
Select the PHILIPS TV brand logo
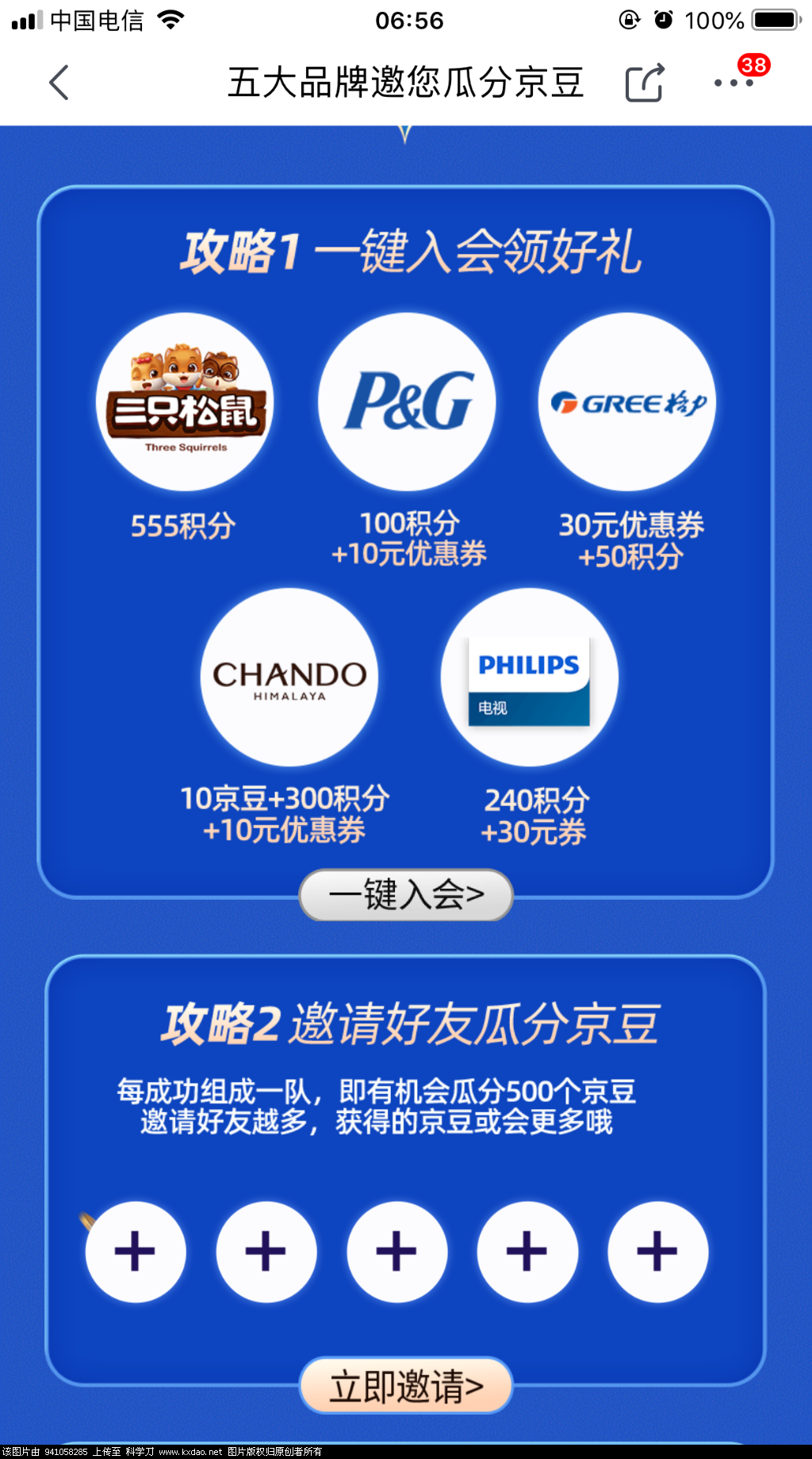click(527, 678)
